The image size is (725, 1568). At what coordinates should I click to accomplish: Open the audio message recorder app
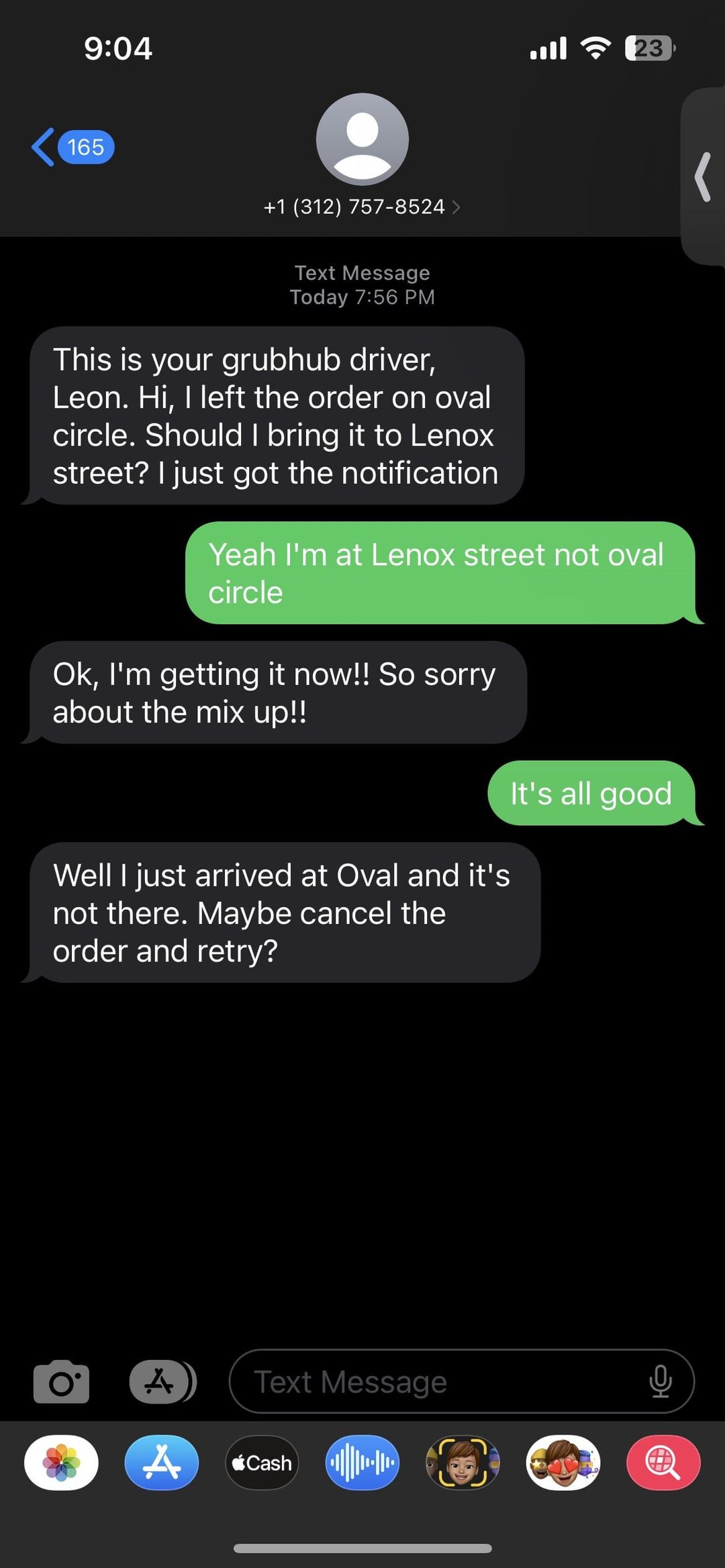362,1463
